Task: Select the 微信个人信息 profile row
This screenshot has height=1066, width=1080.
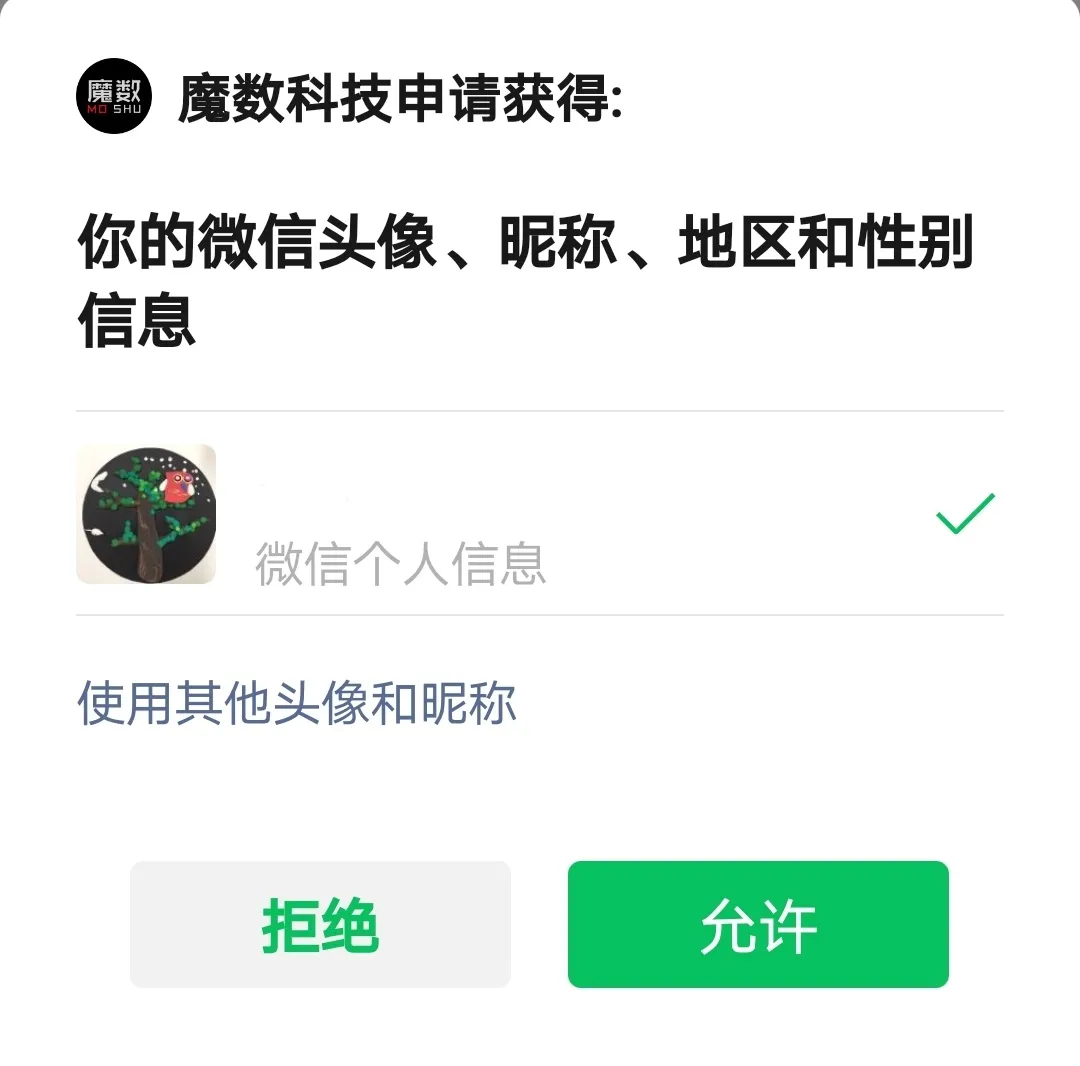Action: [540, 514]
